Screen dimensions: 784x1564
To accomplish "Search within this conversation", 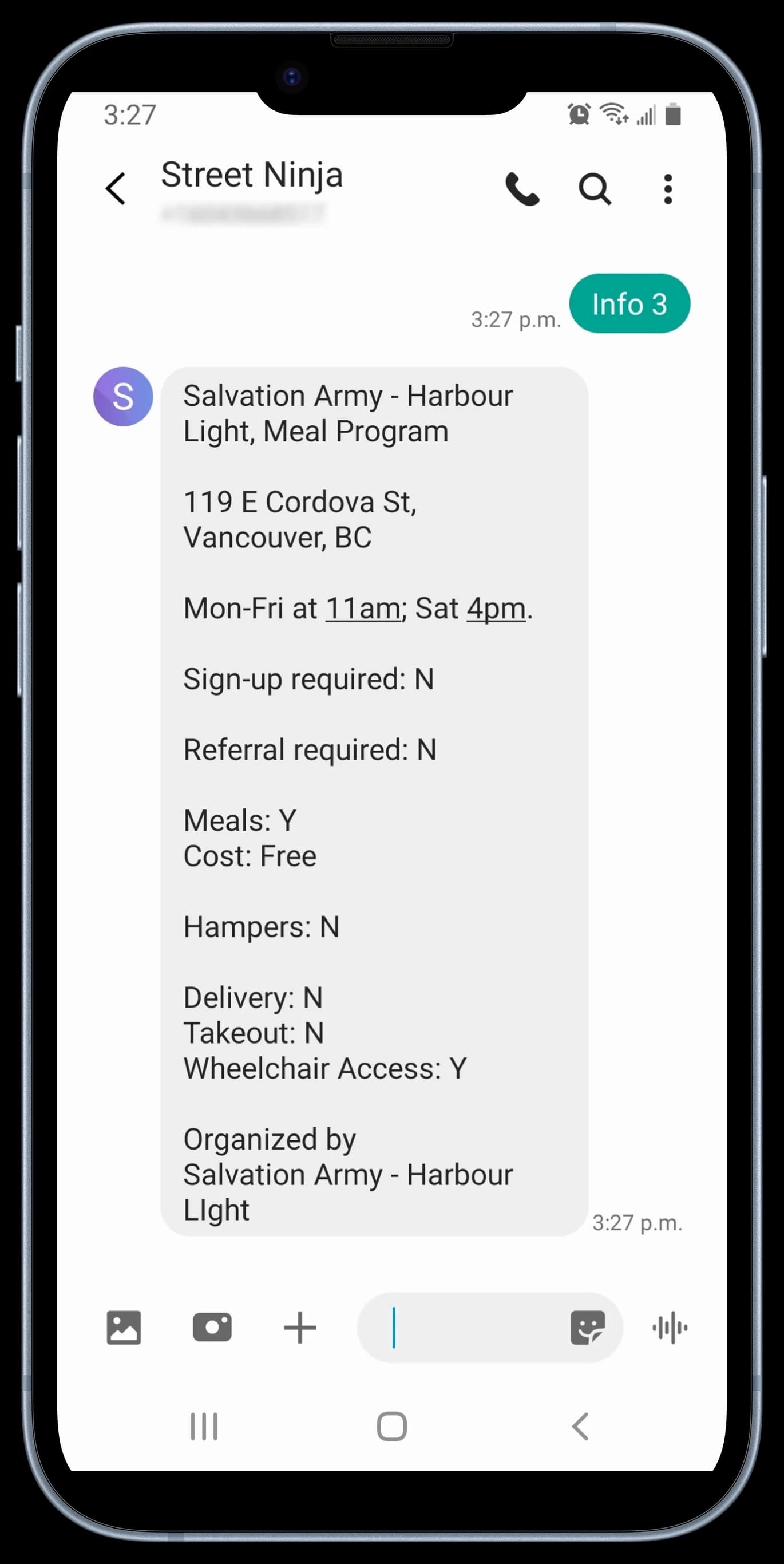I will pos(594,189).
